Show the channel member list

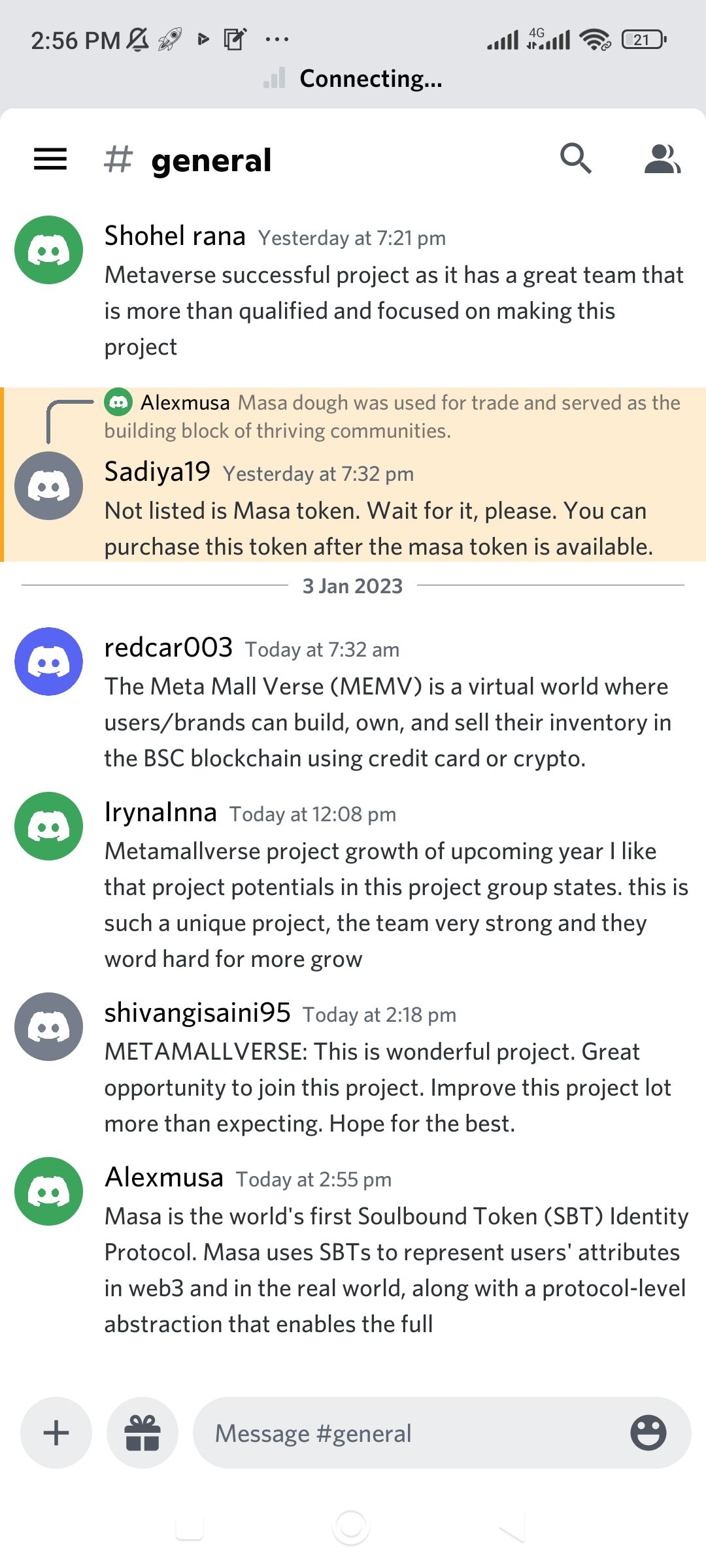[x=662, y=159]
